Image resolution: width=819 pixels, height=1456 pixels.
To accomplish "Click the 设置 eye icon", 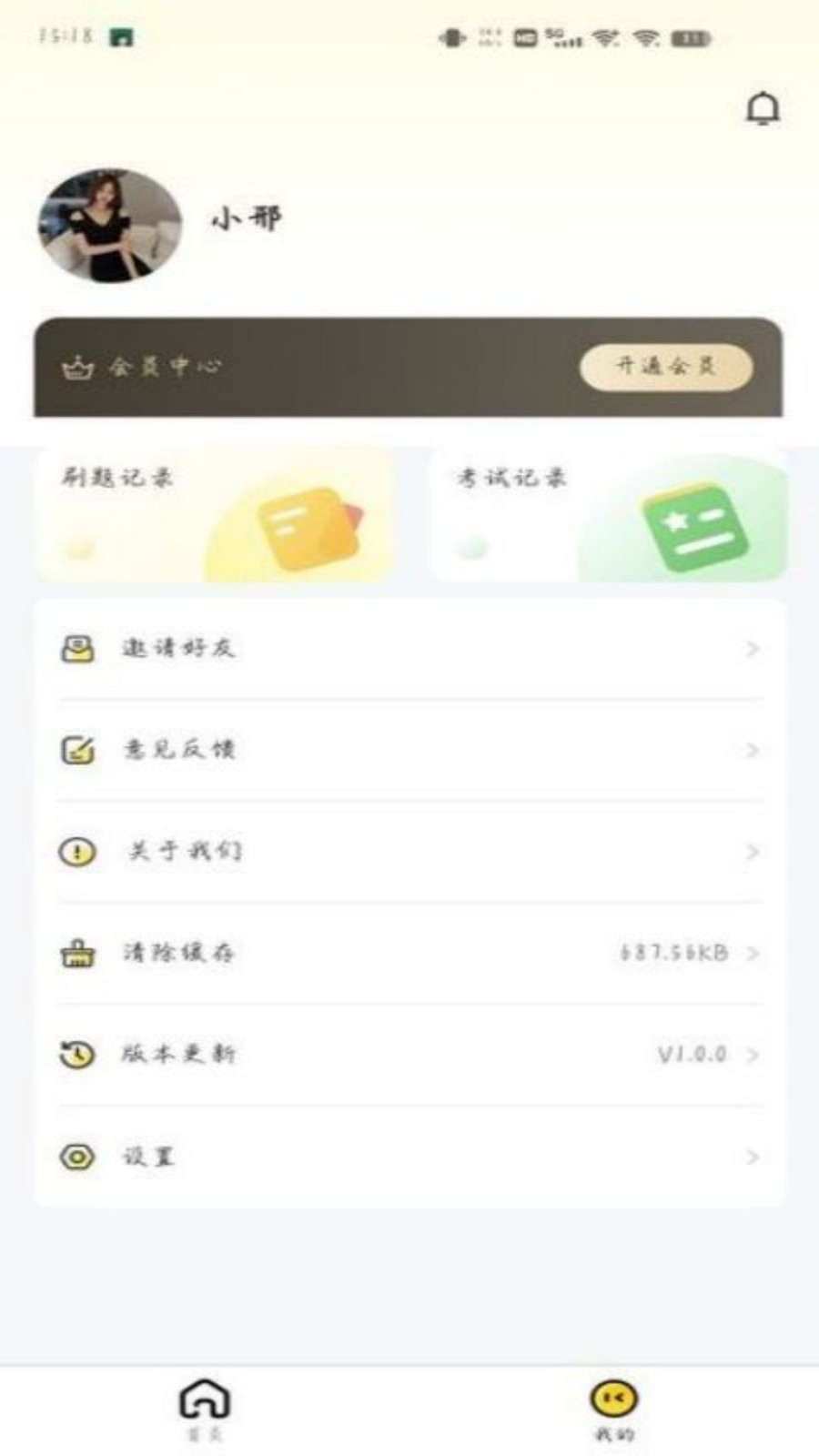I will click(x=76, y=1156).
